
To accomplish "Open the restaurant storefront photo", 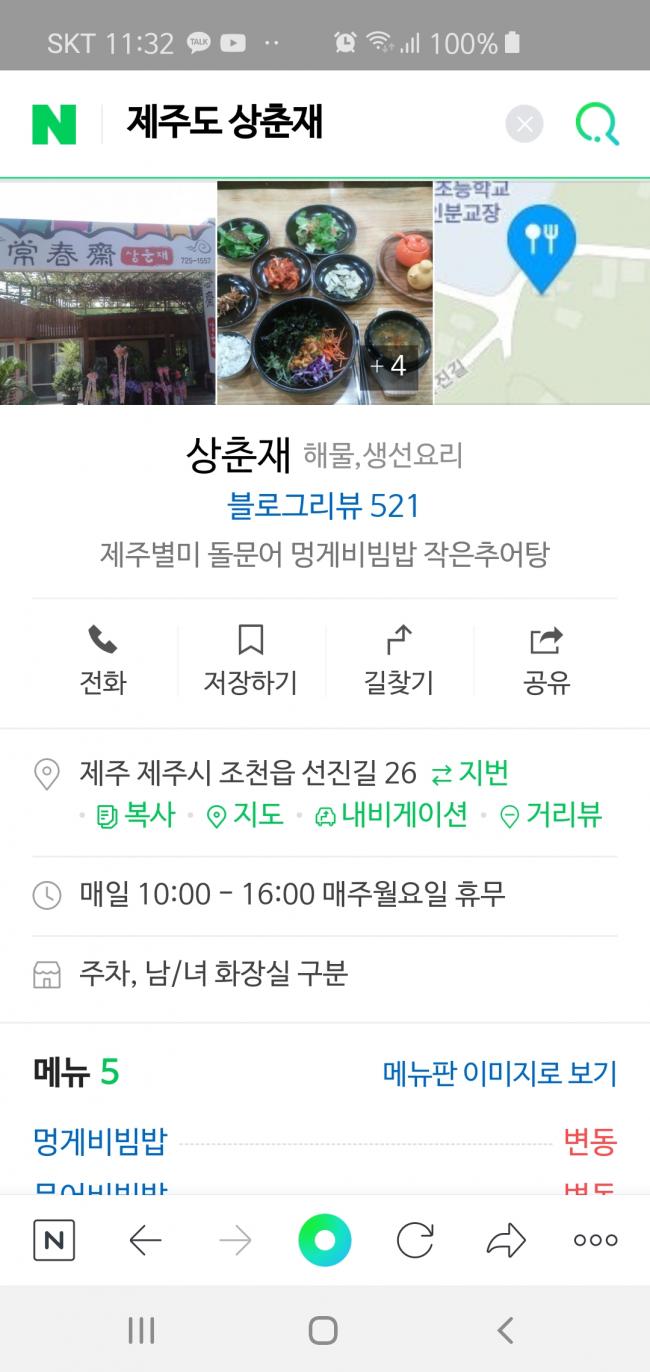I will pos(107,293).
